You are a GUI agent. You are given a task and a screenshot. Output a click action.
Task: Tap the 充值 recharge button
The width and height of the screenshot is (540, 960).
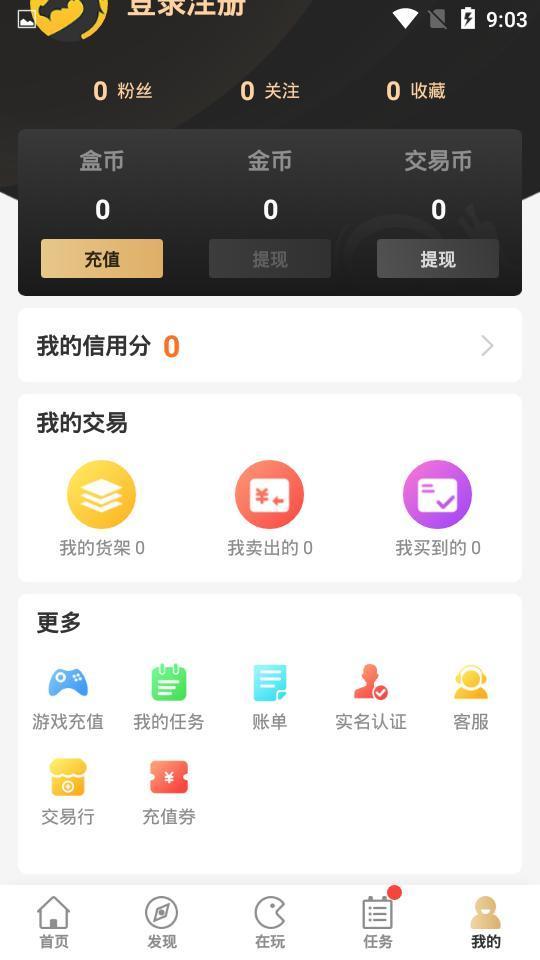pos(102,258)
